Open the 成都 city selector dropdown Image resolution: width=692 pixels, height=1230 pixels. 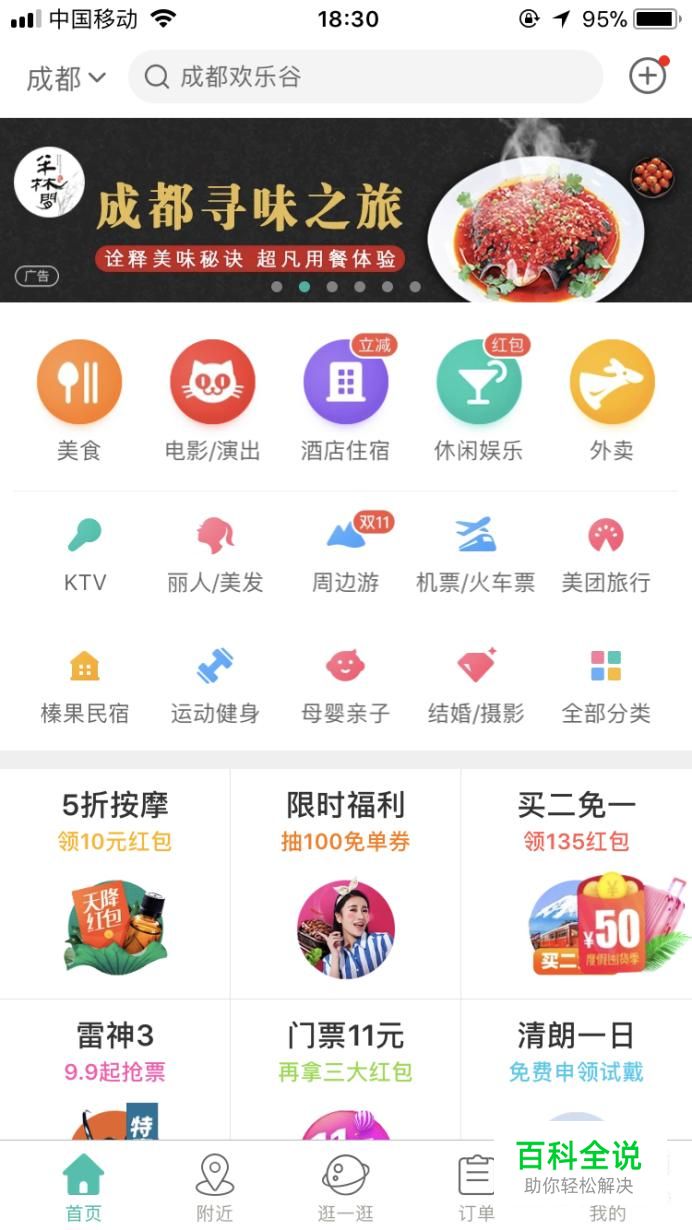pyautogui.click(x=66, y=78)
